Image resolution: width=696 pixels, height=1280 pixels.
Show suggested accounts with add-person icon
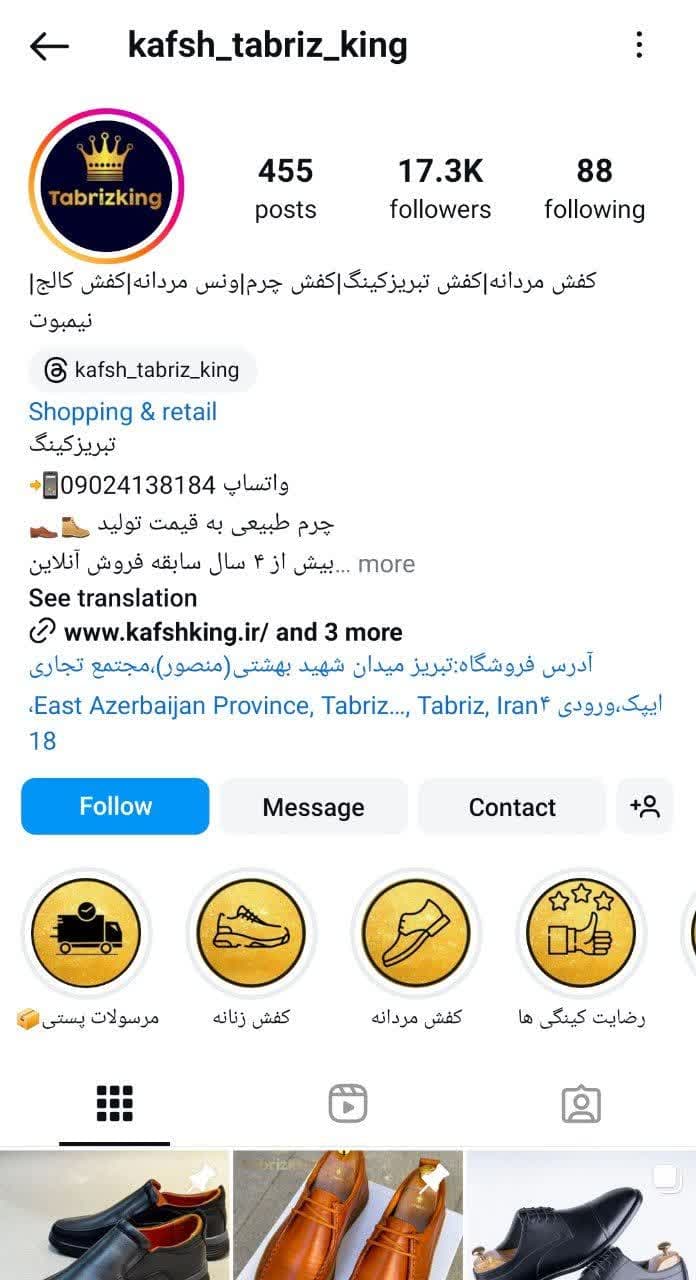click(645, 807)
